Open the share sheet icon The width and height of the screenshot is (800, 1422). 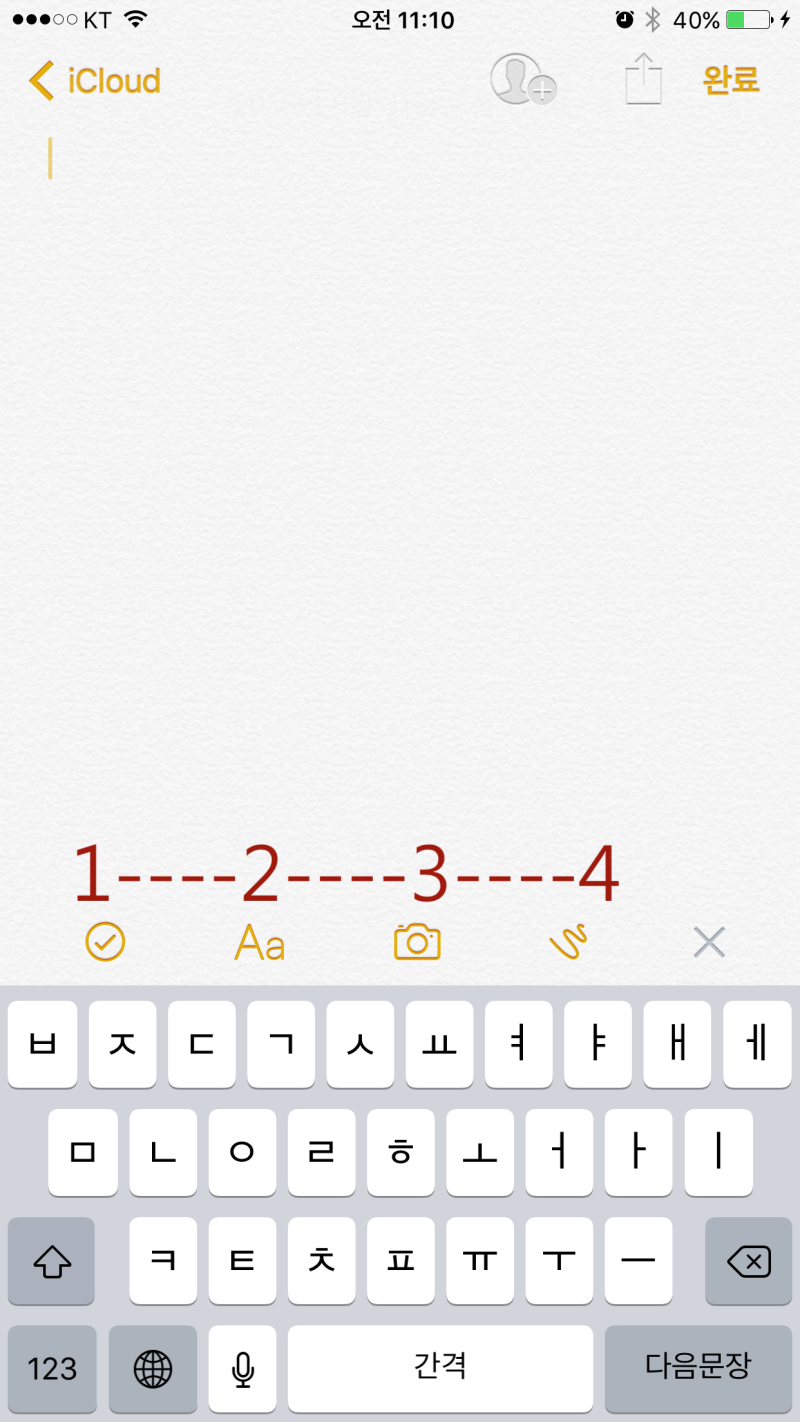[644, 78]
